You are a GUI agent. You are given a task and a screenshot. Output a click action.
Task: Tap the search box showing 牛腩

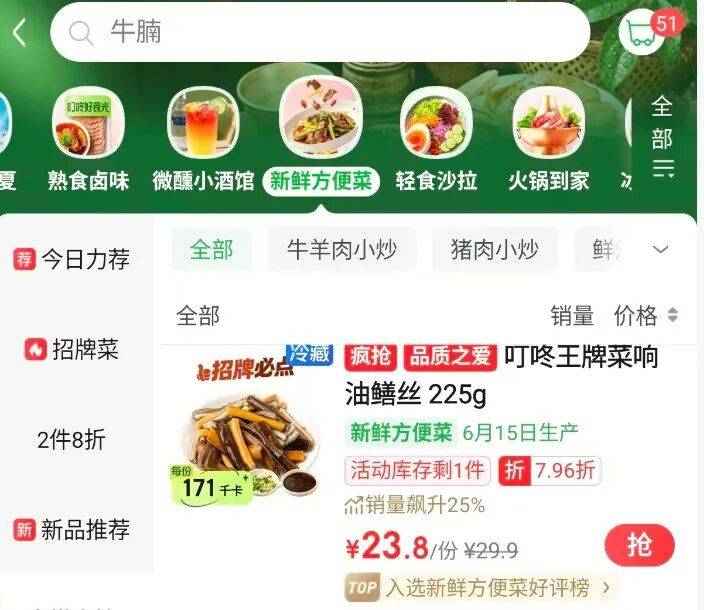click(x=320, y=32)
